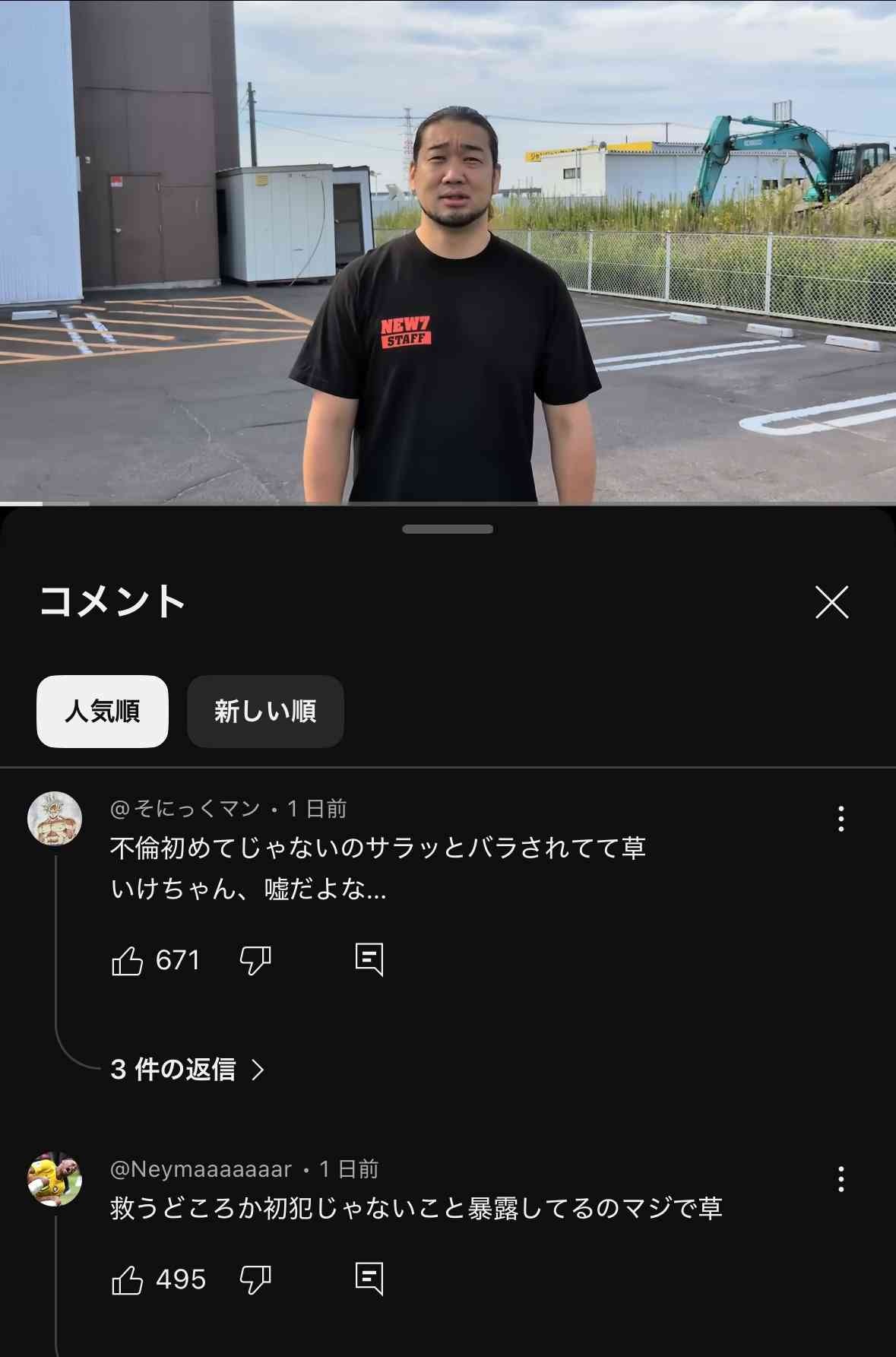The width and height of the screenshot is (896, 1357).
Task: Open @Neymaaaaaaar's profile avatar
Action: click(x=55, y=1179)
